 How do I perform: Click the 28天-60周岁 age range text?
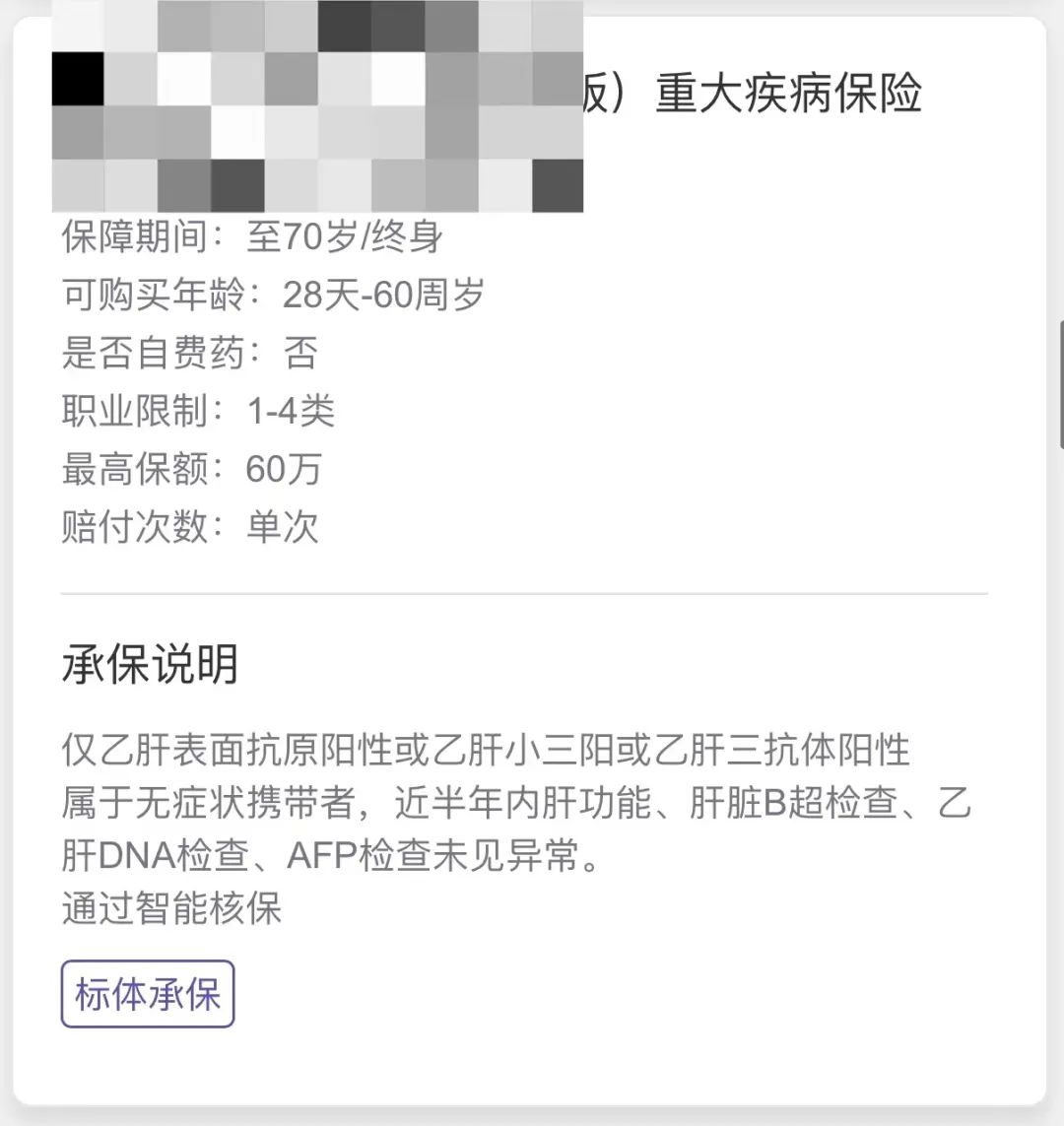coord(384,295)
